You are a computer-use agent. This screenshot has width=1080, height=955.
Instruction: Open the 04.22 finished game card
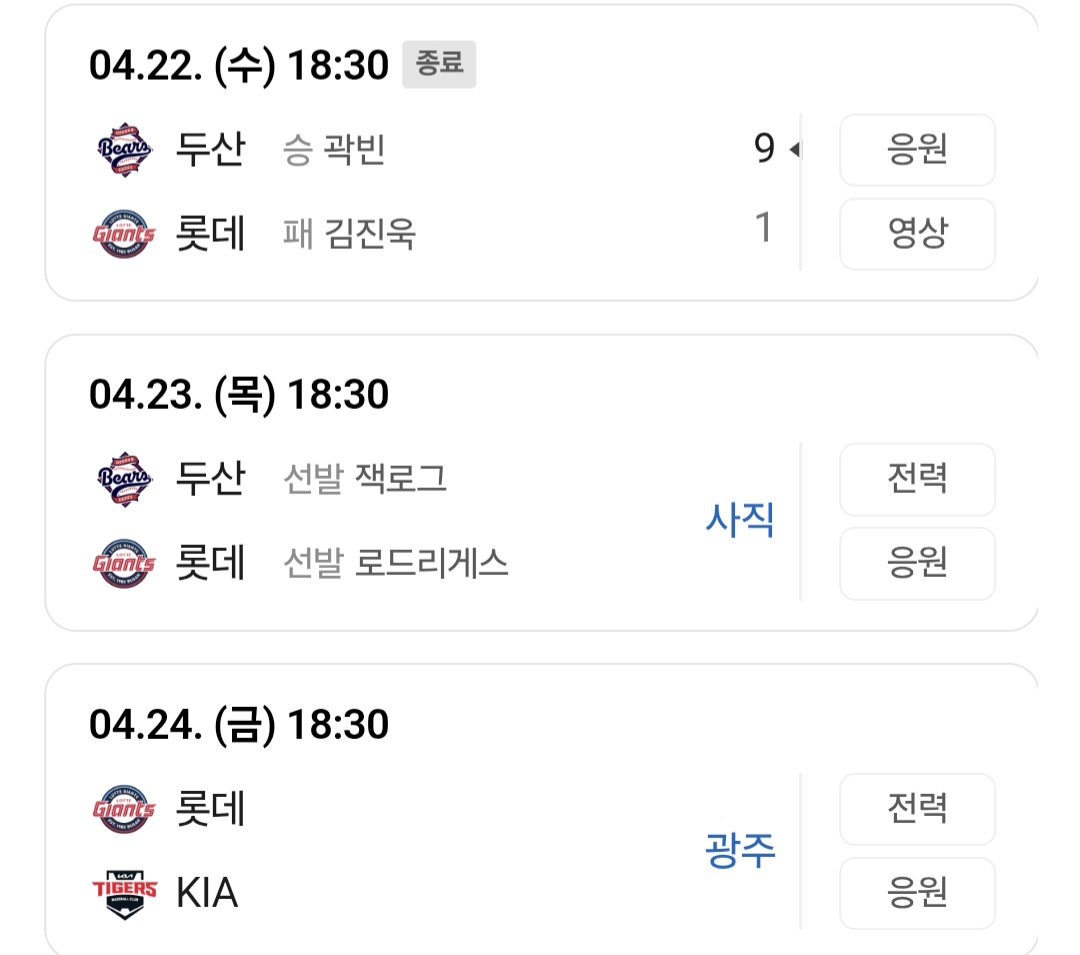tap(430, 190)
